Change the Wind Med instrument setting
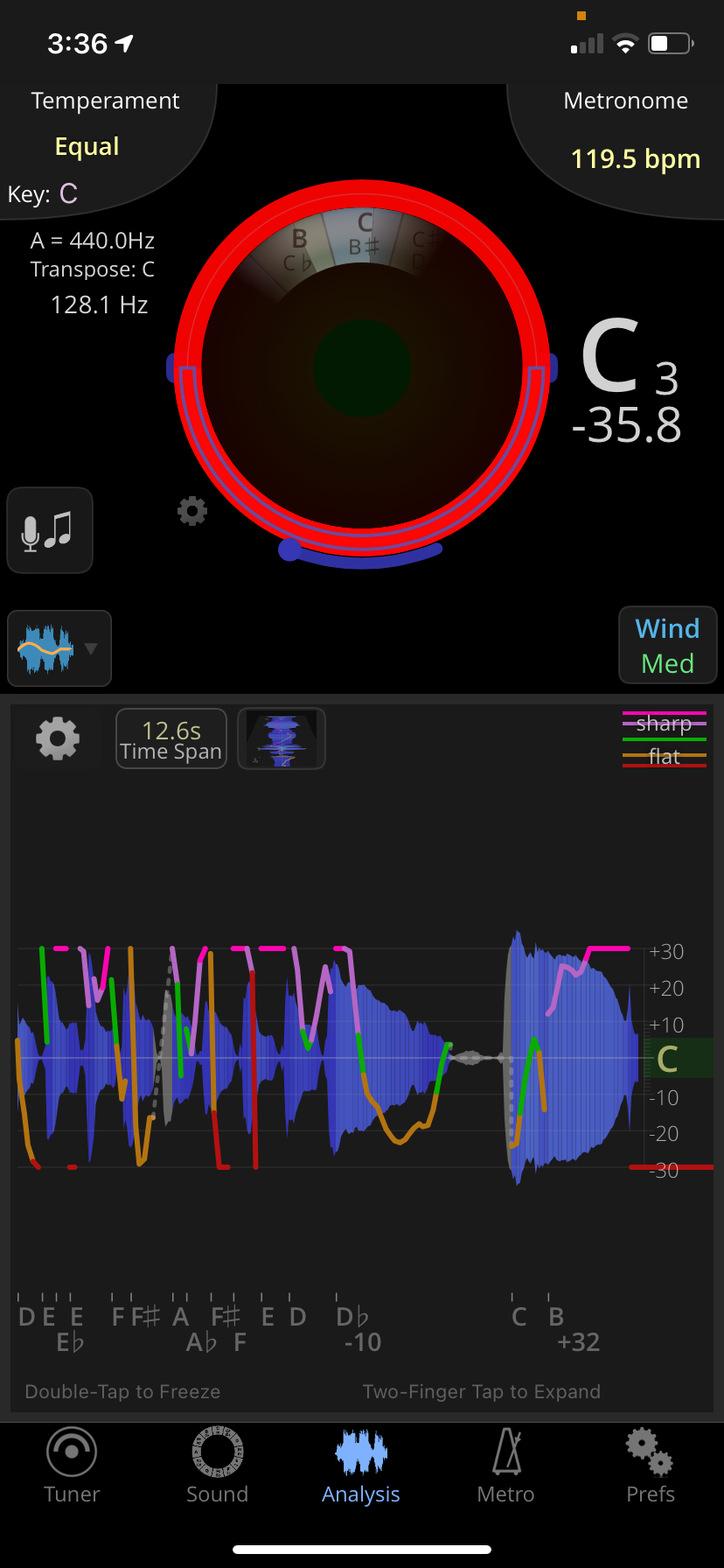Image resolution: width=724 pixels, height=1568 pixels. tap(668, 646)
